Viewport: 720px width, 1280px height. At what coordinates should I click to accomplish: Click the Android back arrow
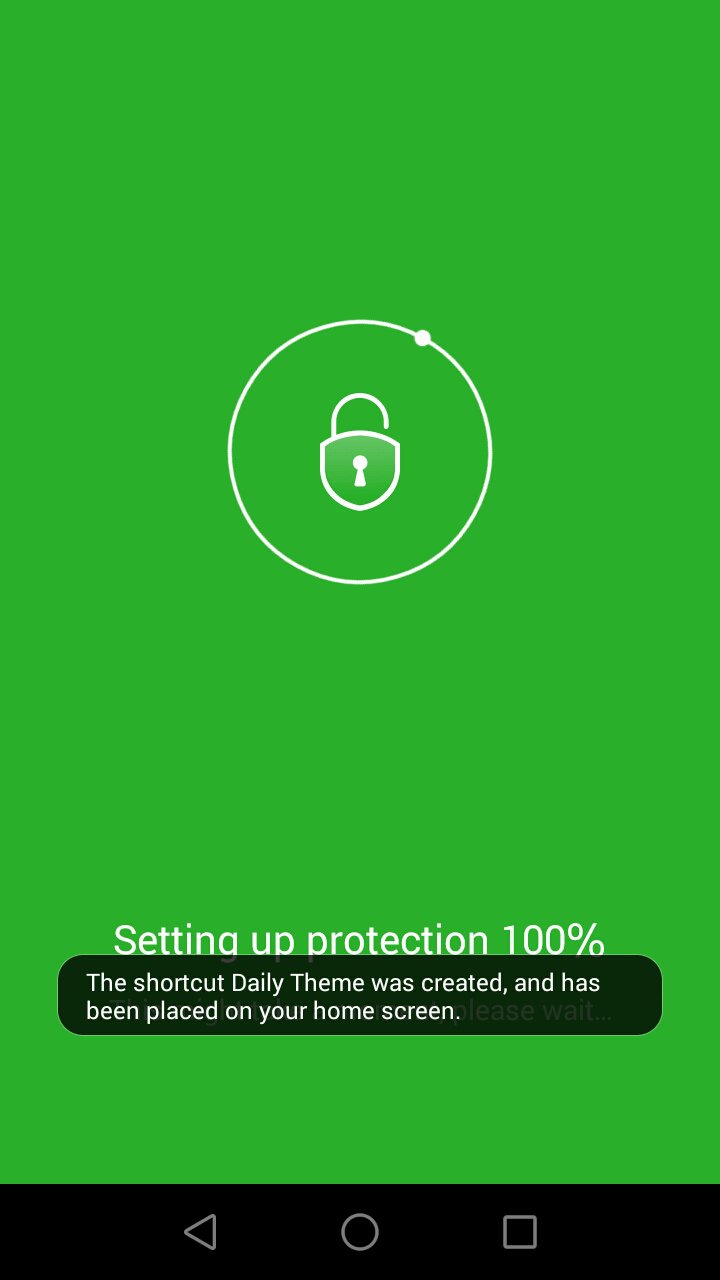click(200, 1232)
